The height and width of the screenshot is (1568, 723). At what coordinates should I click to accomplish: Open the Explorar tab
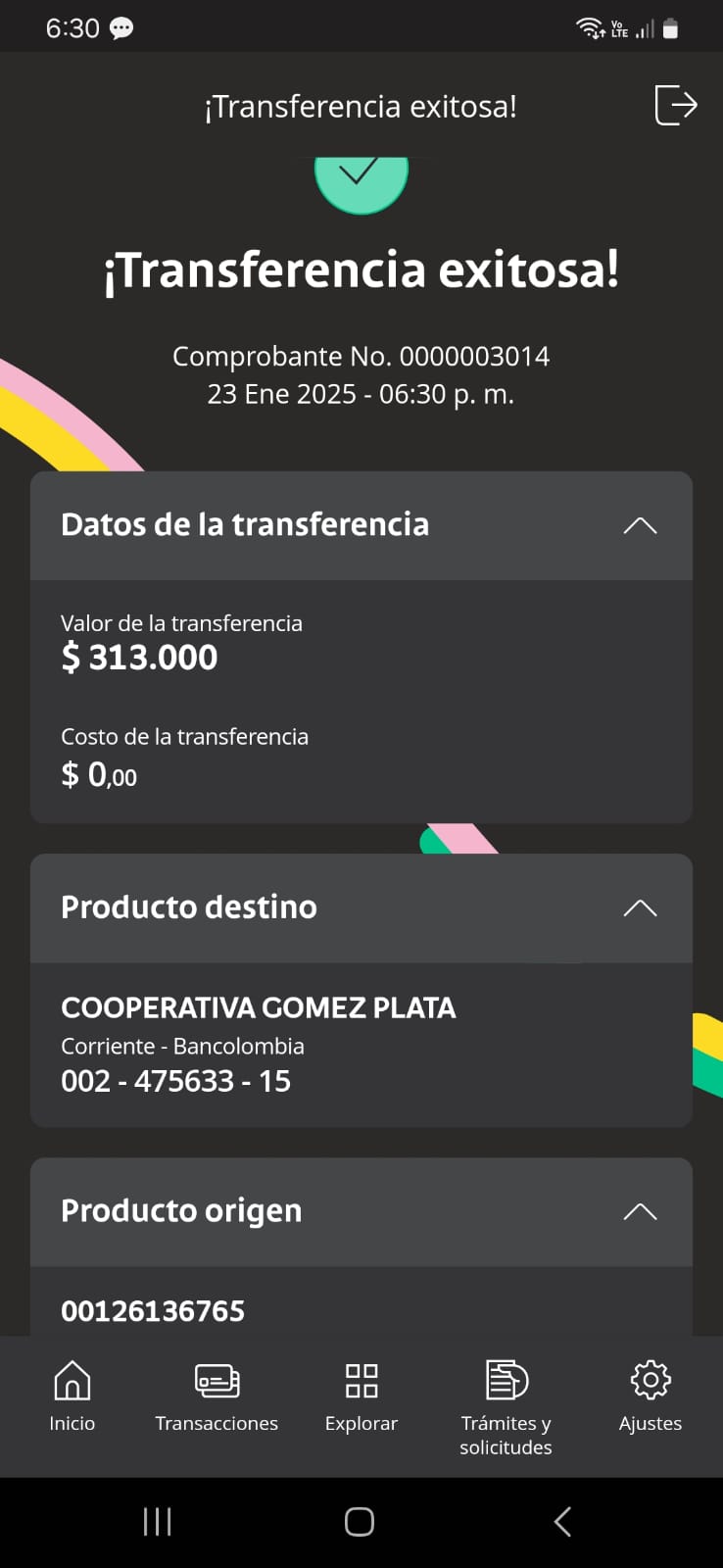361,1396
